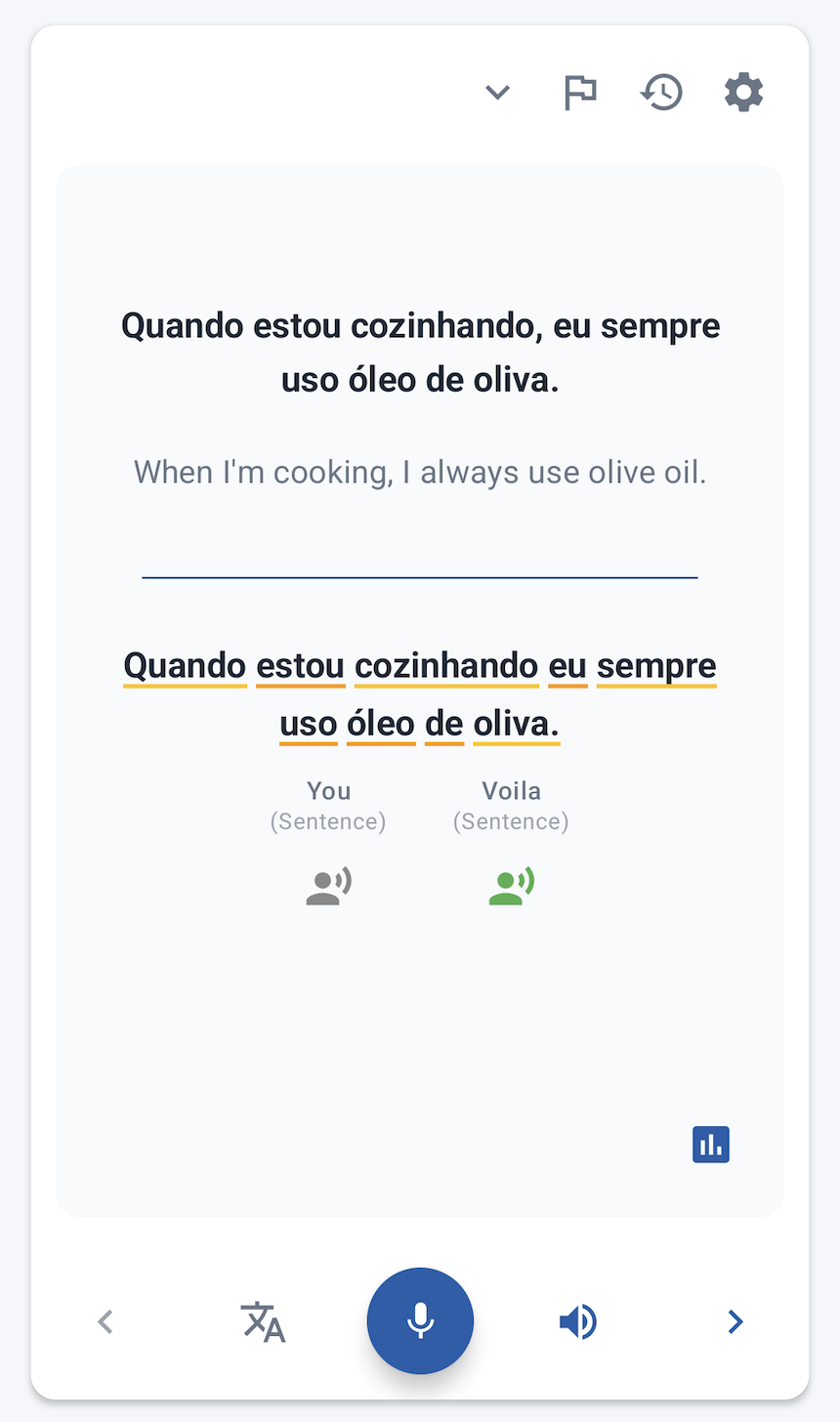
Task: Flag this sentence
Action: pyautogui.click(x=580, y=93)
